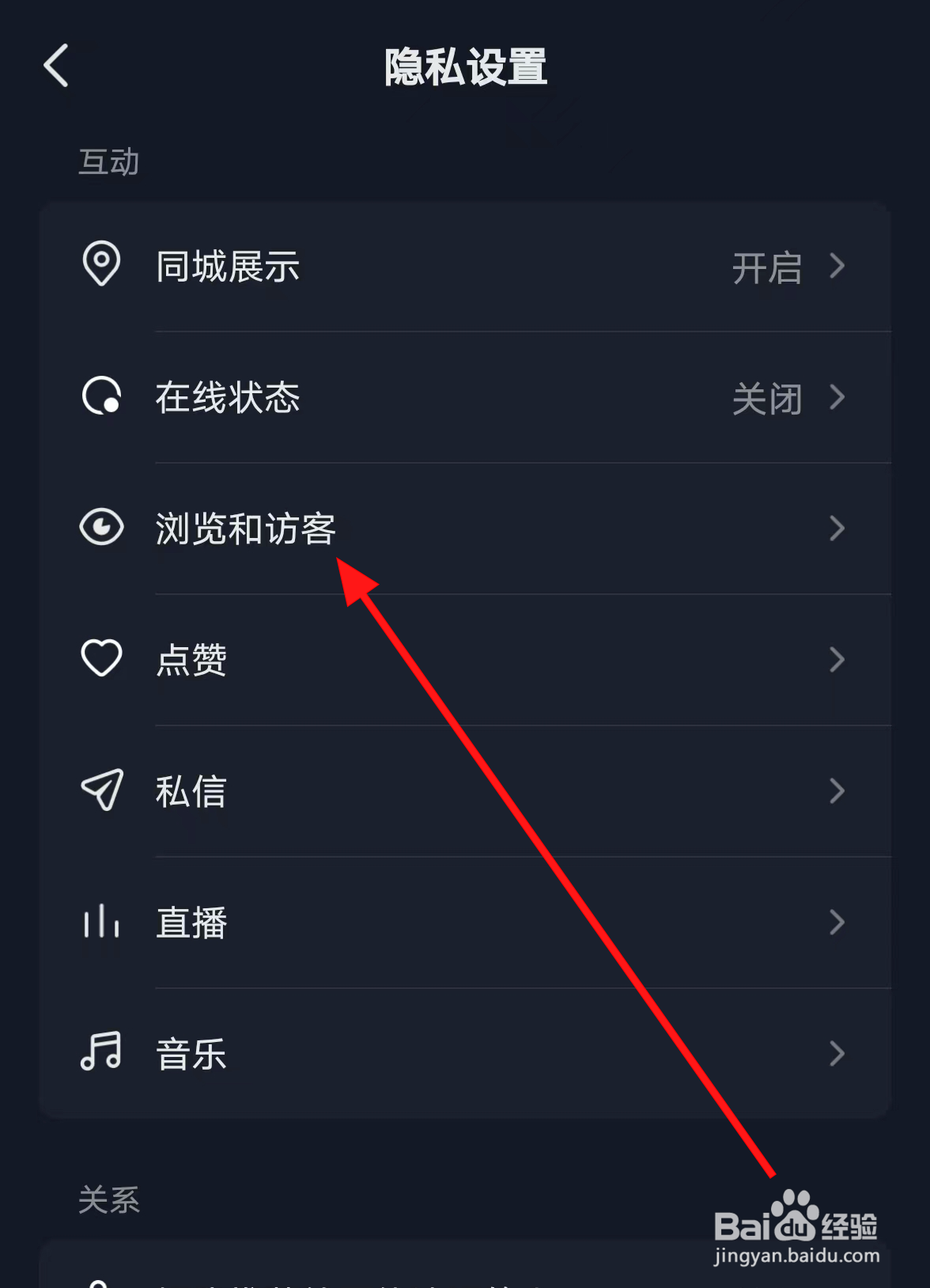The image size is (930, 1288).
Task: Click the bar chart icon beside 直播
Action: [x=101, y=921]
